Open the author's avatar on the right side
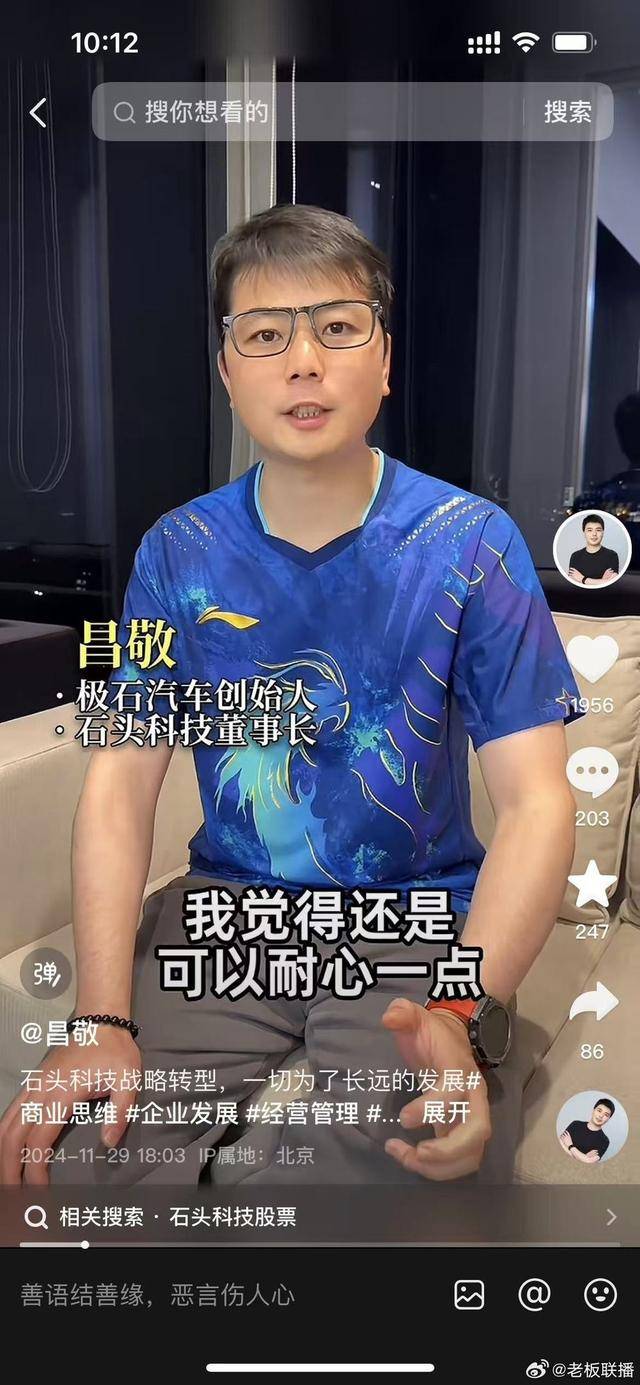The width and height of the screenshot is (640, 1385). [x=592, y=550]
